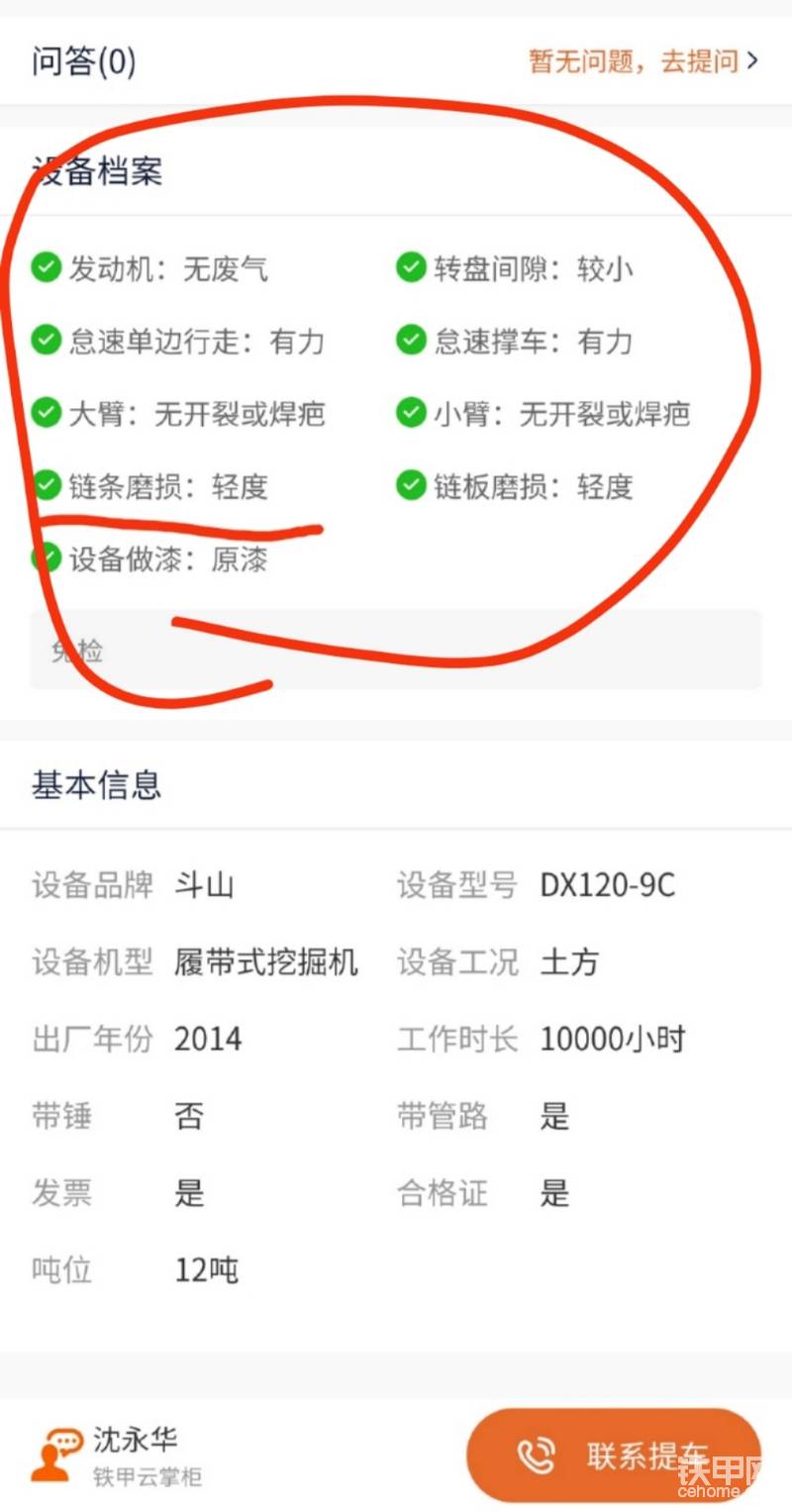Tap 暂无问题，去提问 to ask a question
The width and height of the screenshot is (792, 1512).
[x=643, y=61]
